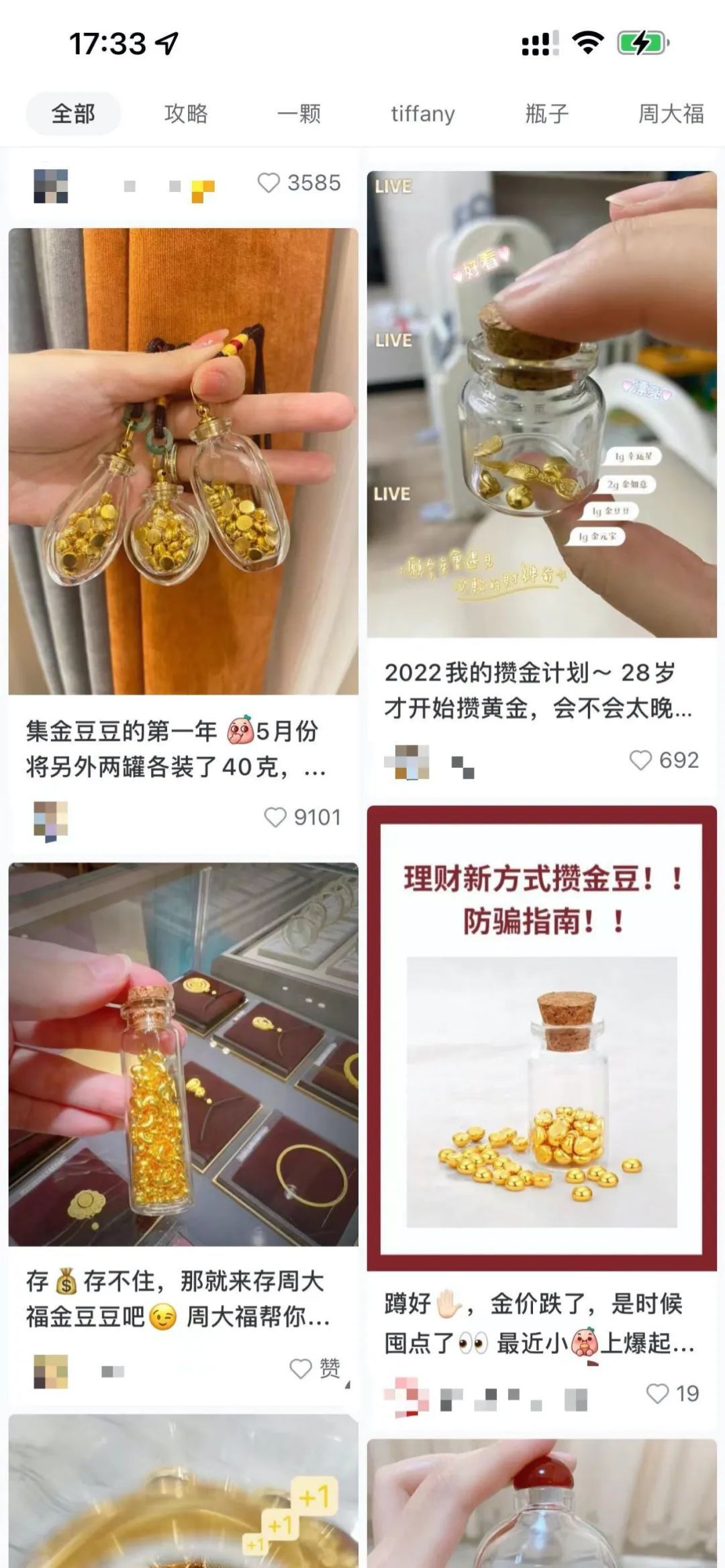
Task: Switch to the 攻略 tab
Action: tap(186, 113)
